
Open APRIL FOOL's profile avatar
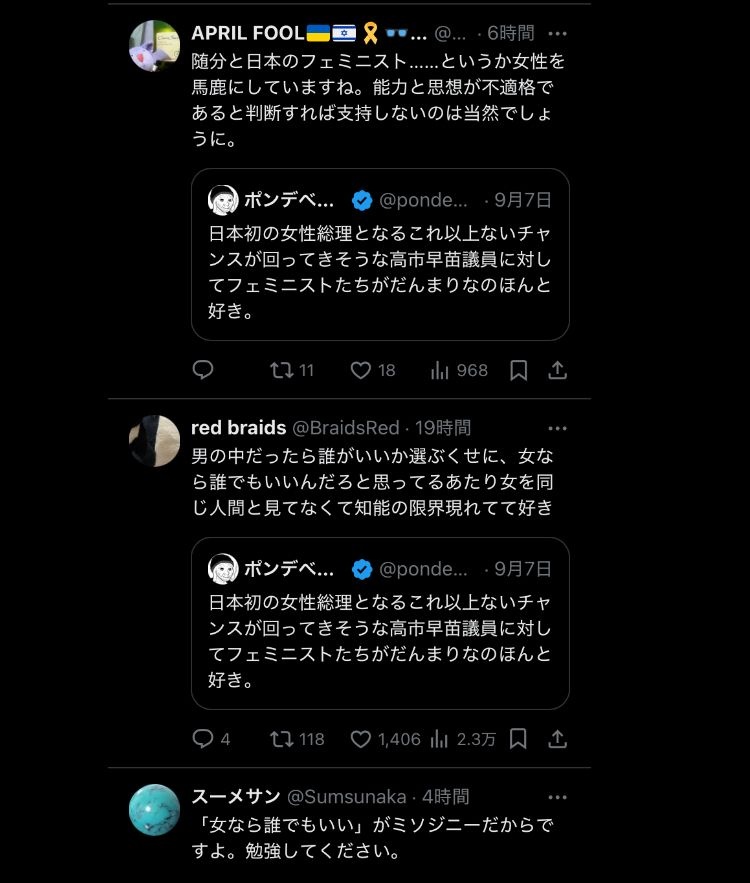(155, 45)
